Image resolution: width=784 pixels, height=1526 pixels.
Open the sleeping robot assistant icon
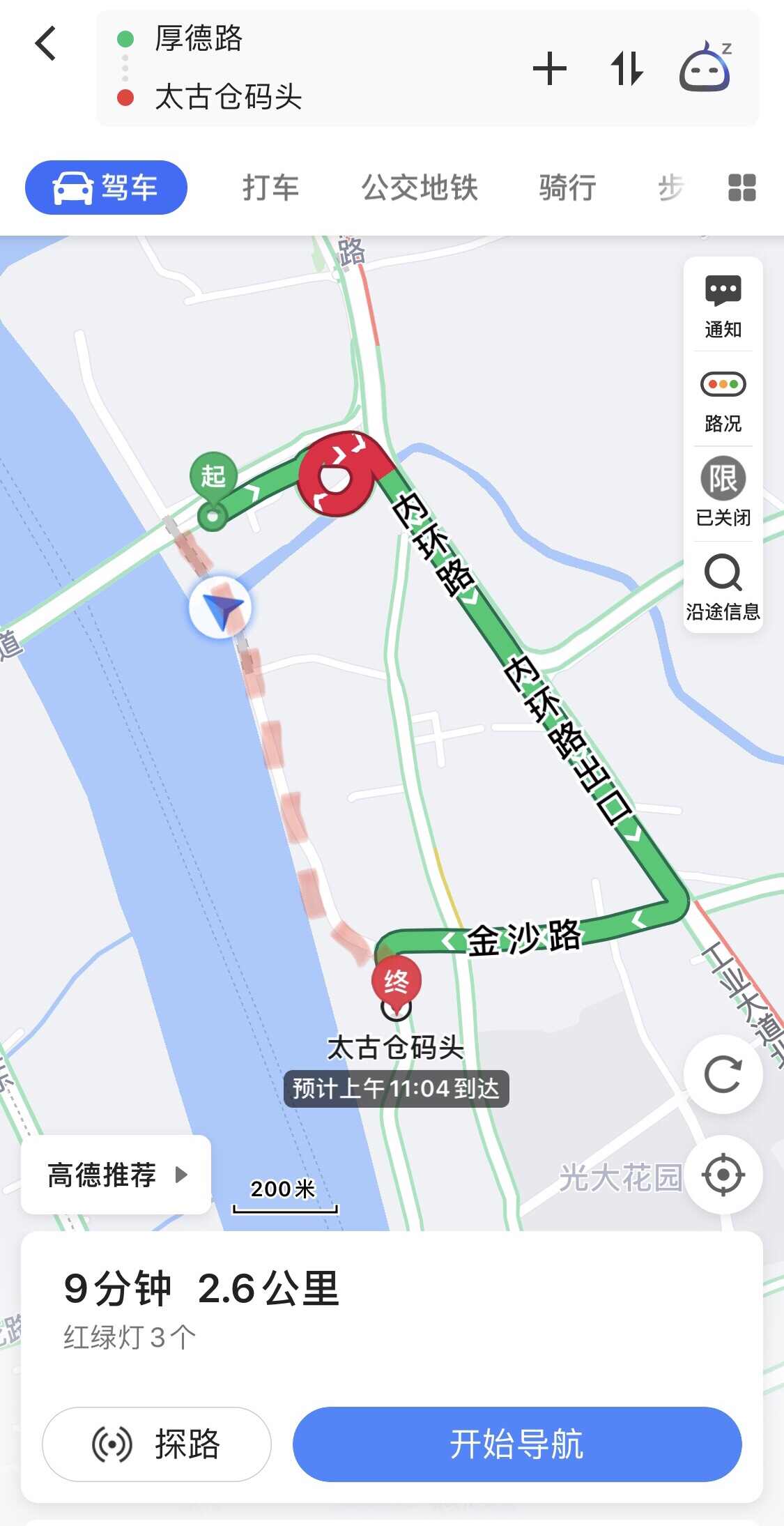tap(706, 68)
